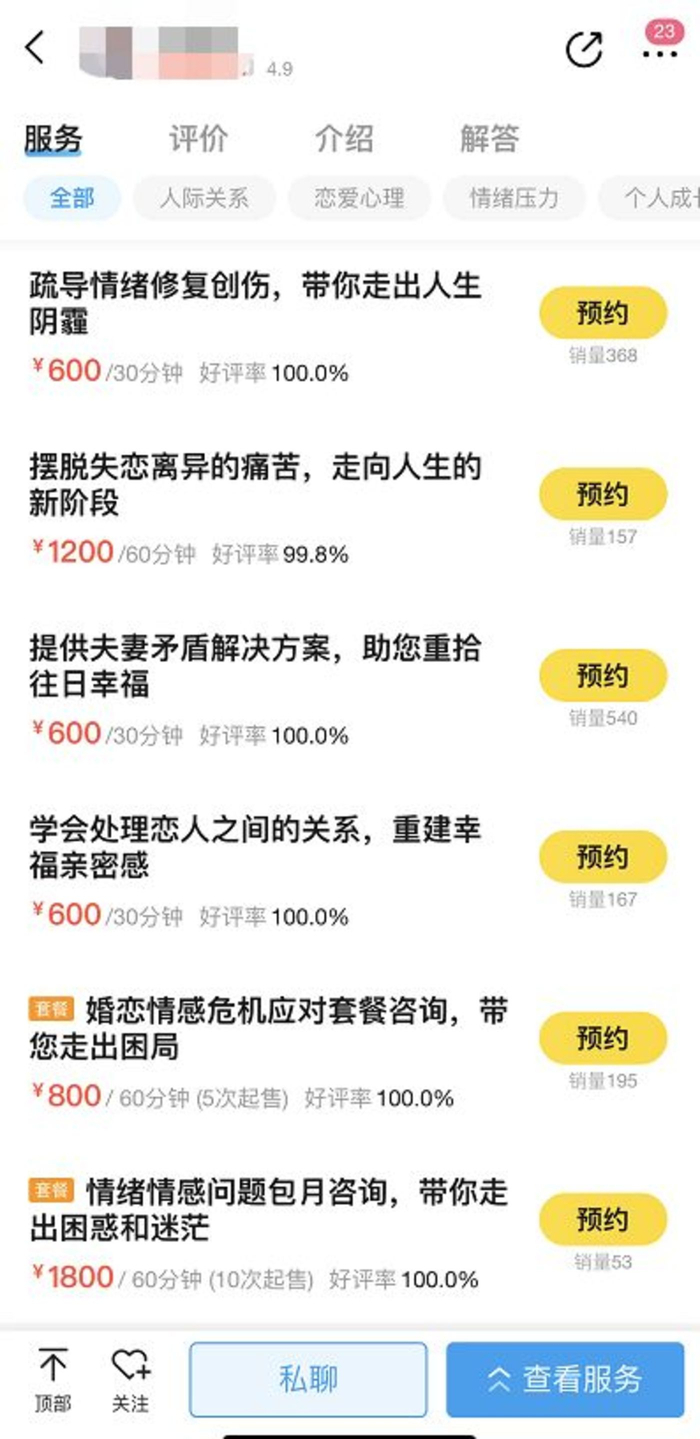Jump to top with 顶部 button
The image size is (700, 1439).
coord(53,1379)
